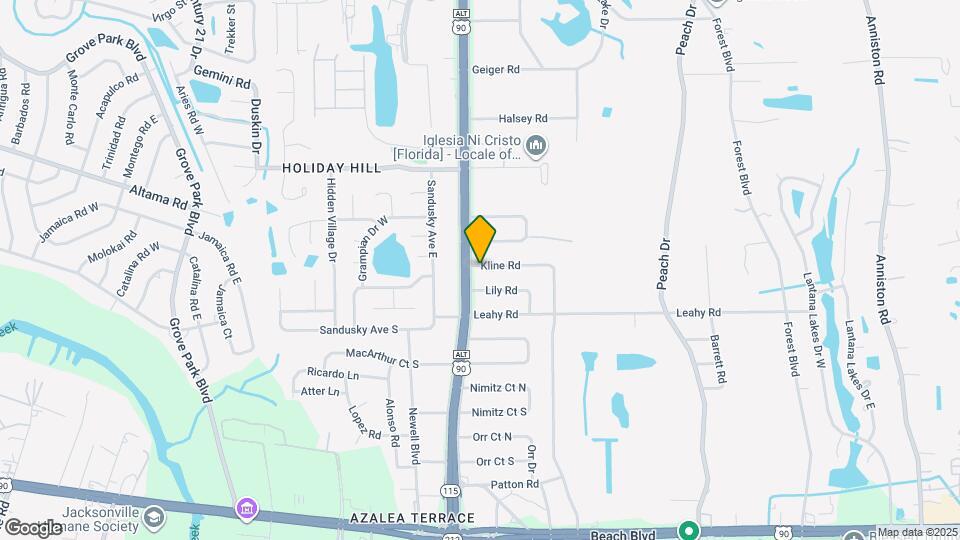Open the Iglesia Ni Cristo place marker
The image size is (960, 540).
[537, 149]
